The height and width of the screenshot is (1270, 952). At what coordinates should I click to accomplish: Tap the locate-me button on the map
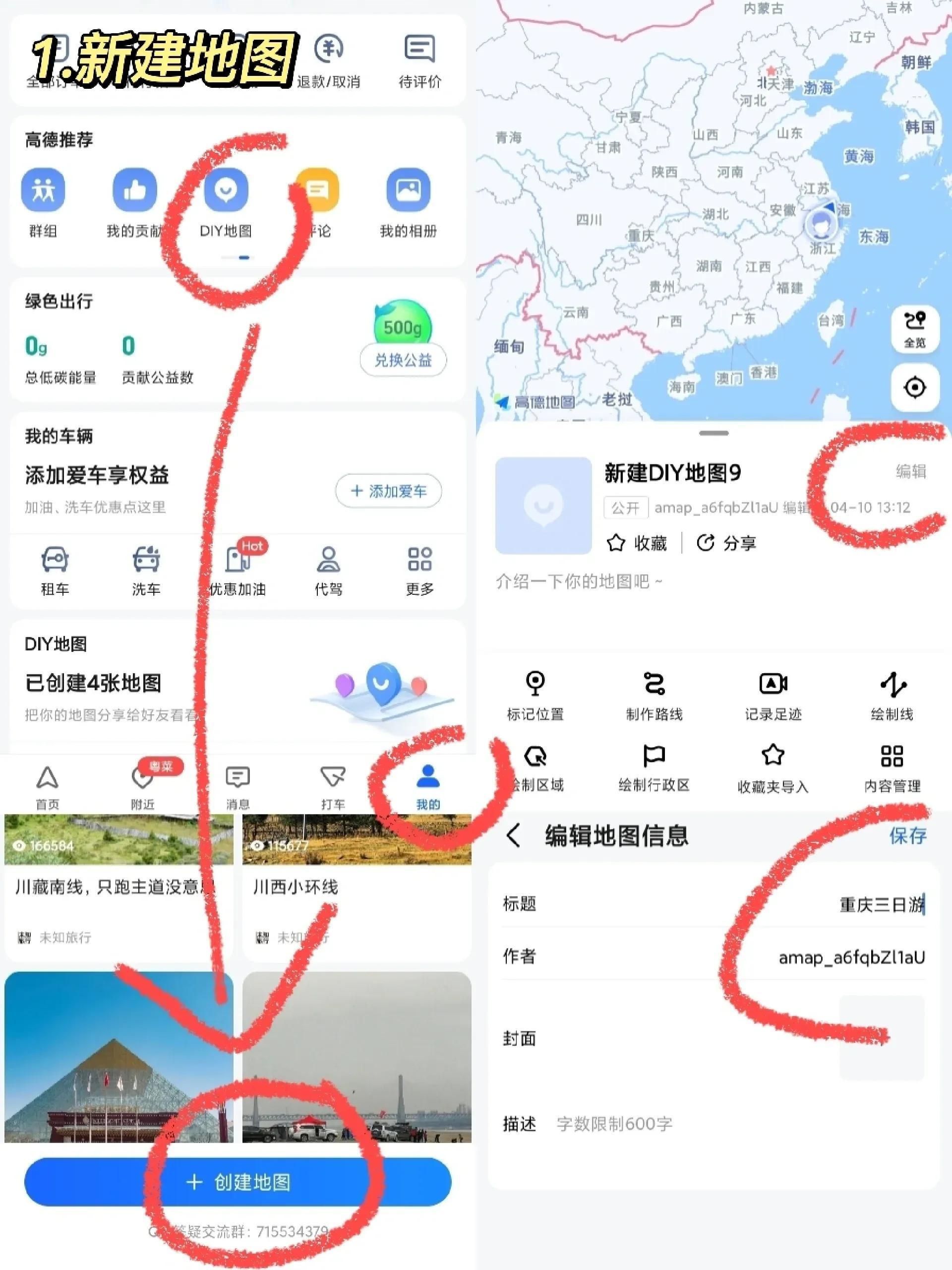[x=916, y=388]
